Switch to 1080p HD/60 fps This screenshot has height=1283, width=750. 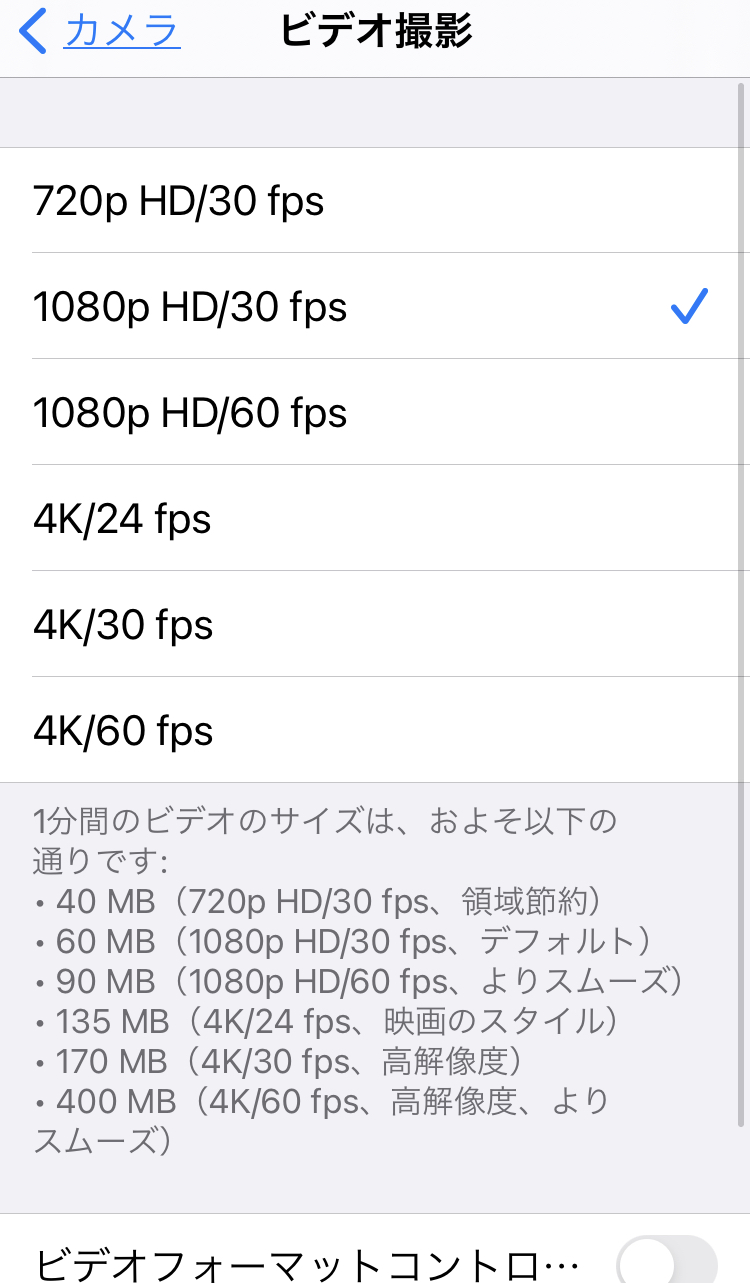[375, 412]
